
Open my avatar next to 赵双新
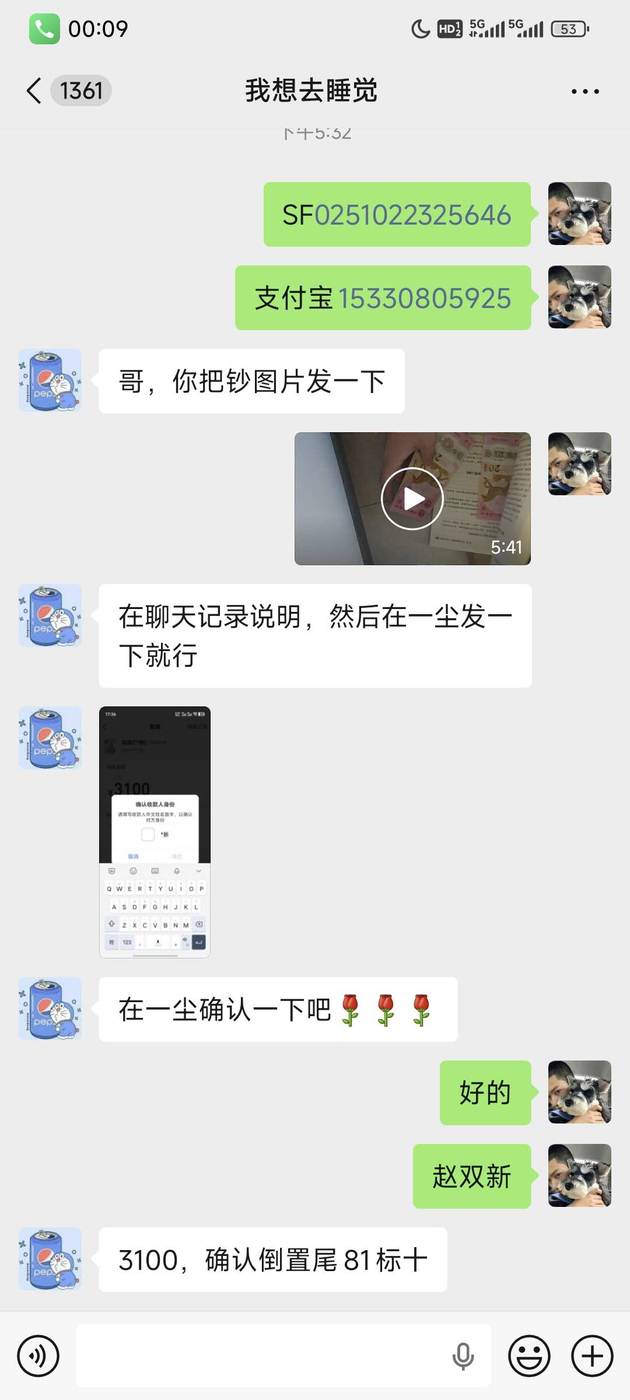pyautogui.click(x=579, y=1176)
